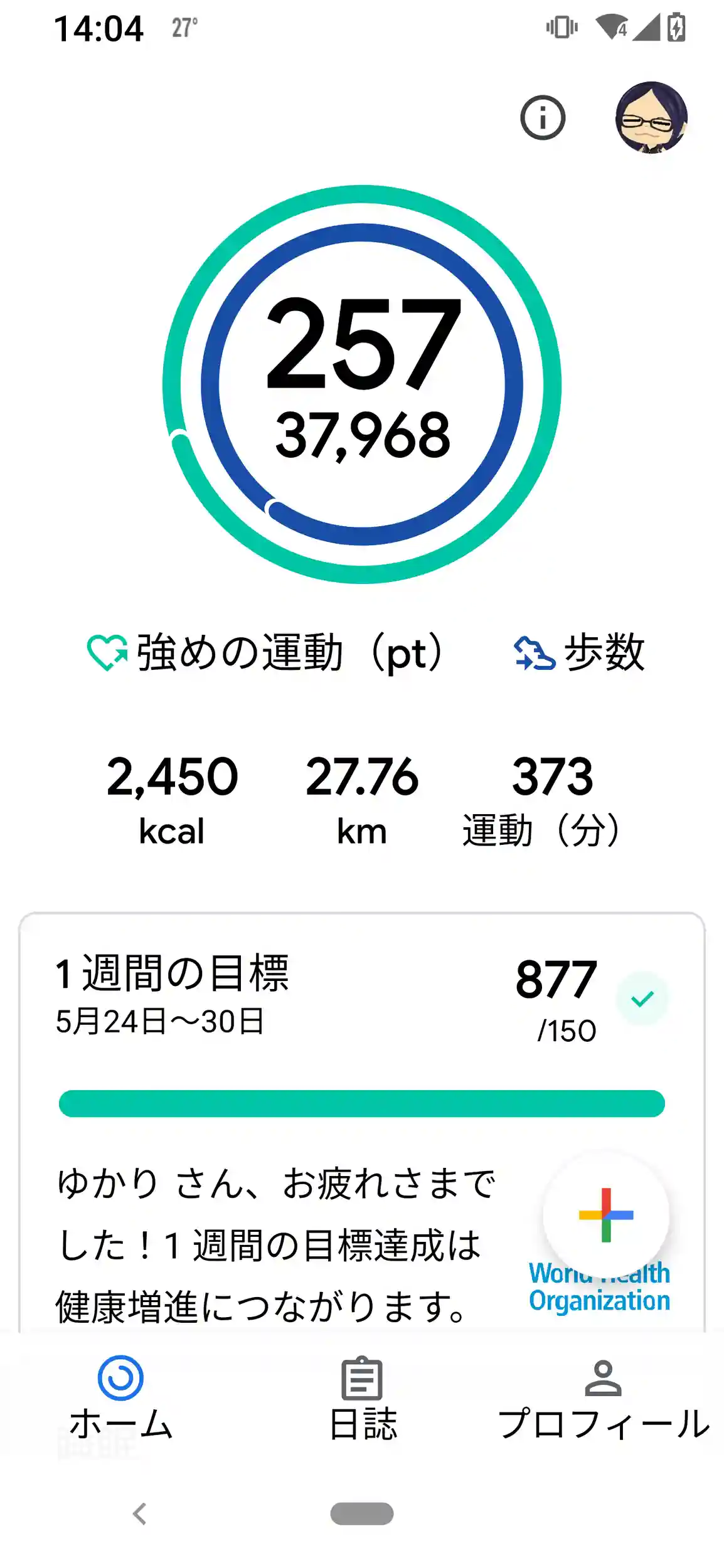This screenshot has height=1568, width=724.
Task: Open the info icon
Action: [x=543, y=117]
